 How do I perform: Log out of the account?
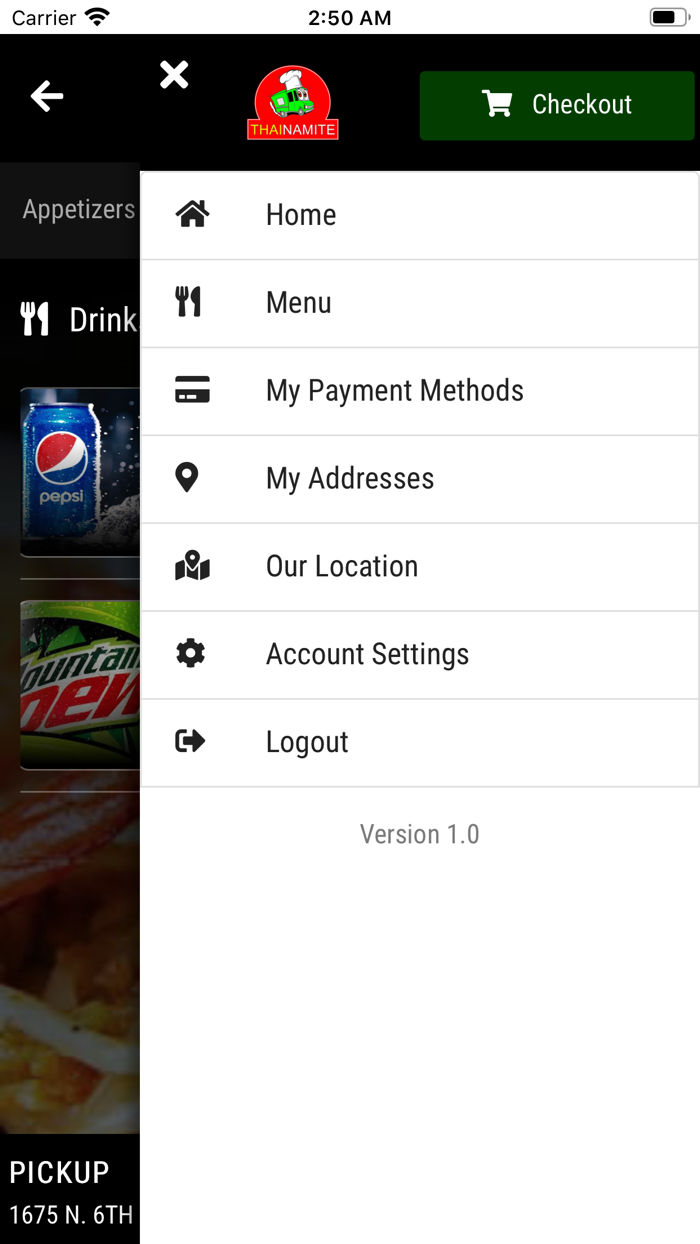pyautogui.click(x=420, y=744)
